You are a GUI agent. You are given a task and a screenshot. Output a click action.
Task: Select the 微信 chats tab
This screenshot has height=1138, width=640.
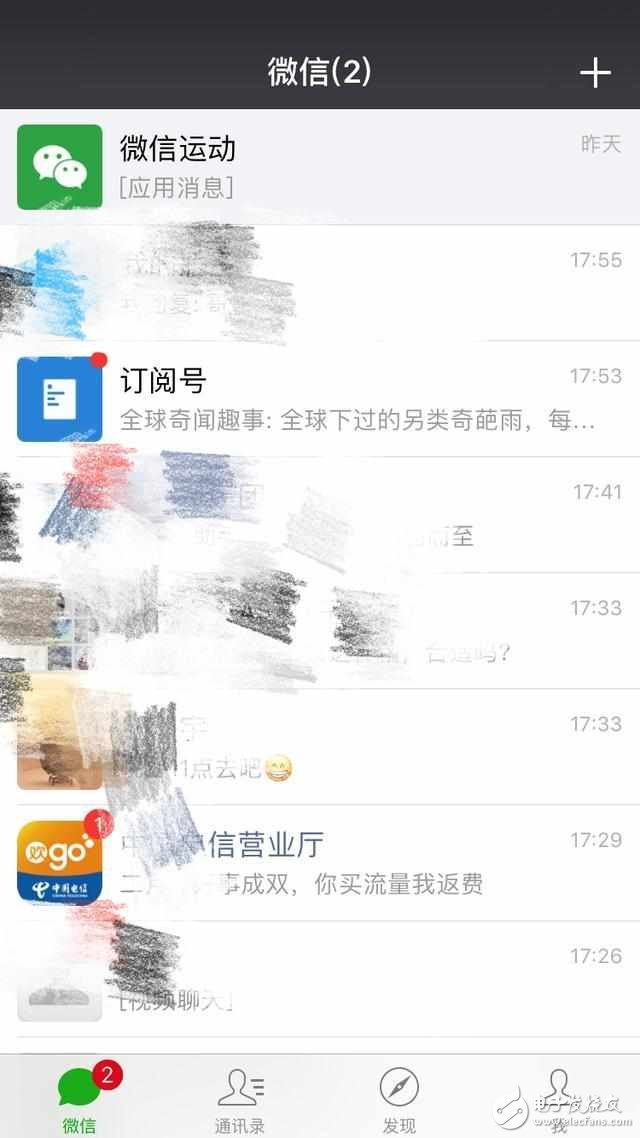(x=80, y=1098)
